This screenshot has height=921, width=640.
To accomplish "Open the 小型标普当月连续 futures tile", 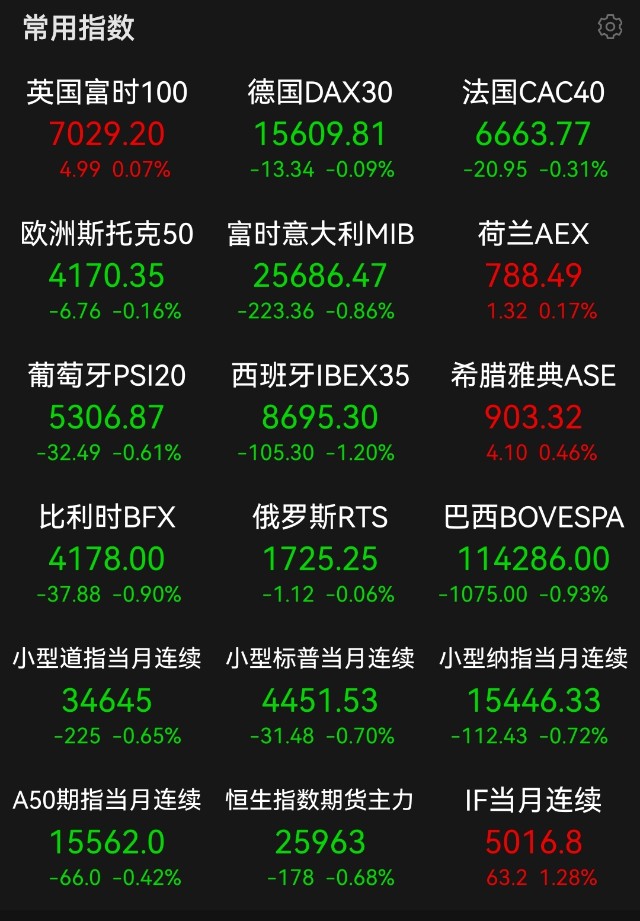I will pyautogui.click(x=320, y=695).
